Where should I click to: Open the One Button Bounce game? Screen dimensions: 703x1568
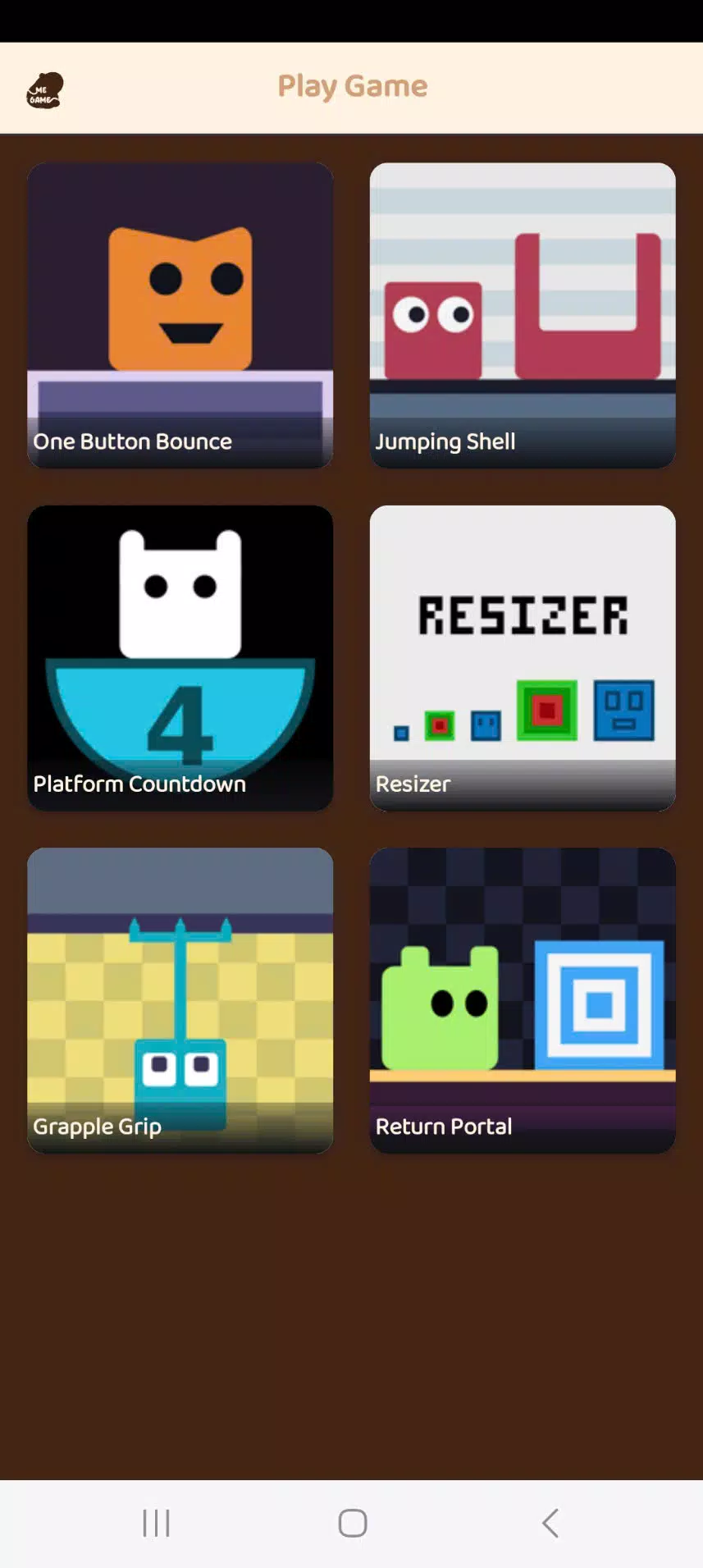[x=180, y=315]
